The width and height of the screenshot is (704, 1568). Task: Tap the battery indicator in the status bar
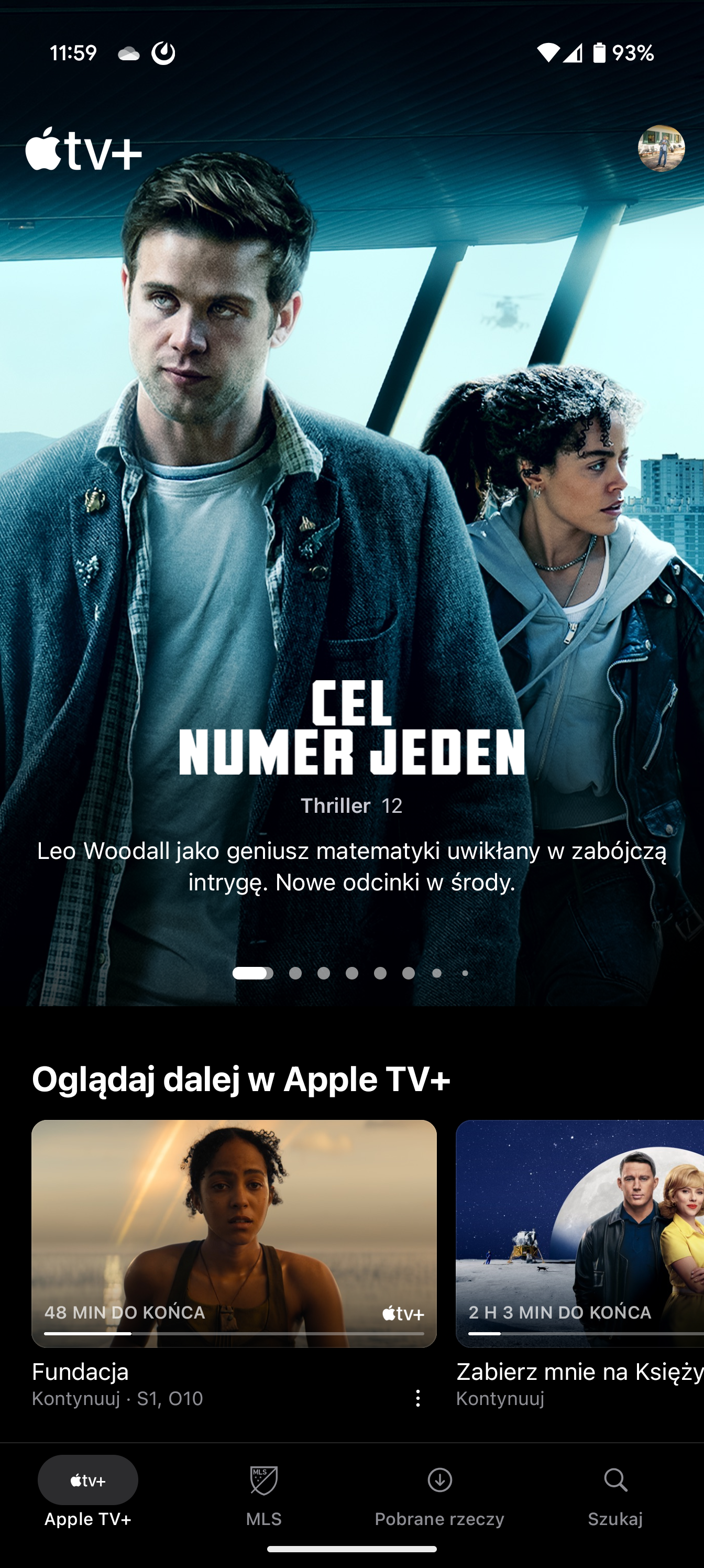599,53
